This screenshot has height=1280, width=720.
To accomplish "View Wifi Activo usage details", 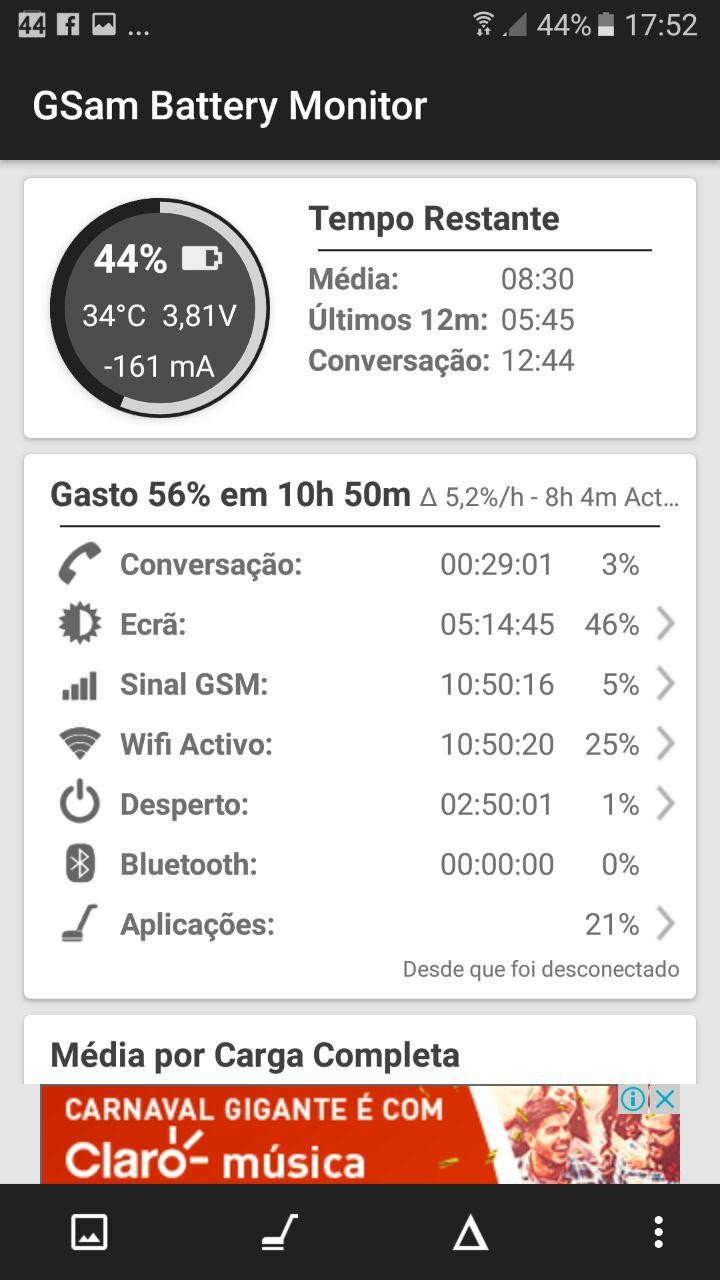I will coord(360,745).
